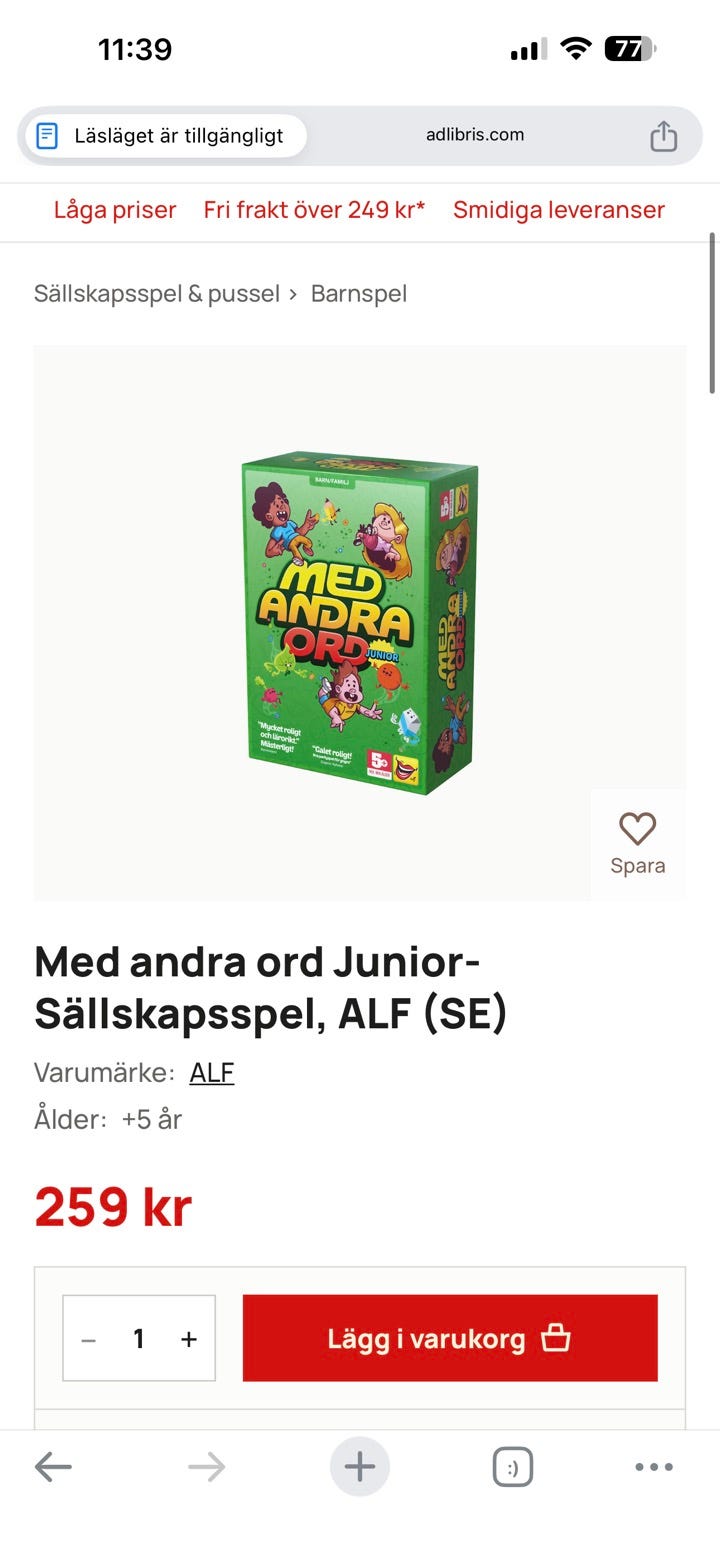This screenshot has height=1561, width=720.
Task: Open the ALF brand link
Action: [212, 1073]
